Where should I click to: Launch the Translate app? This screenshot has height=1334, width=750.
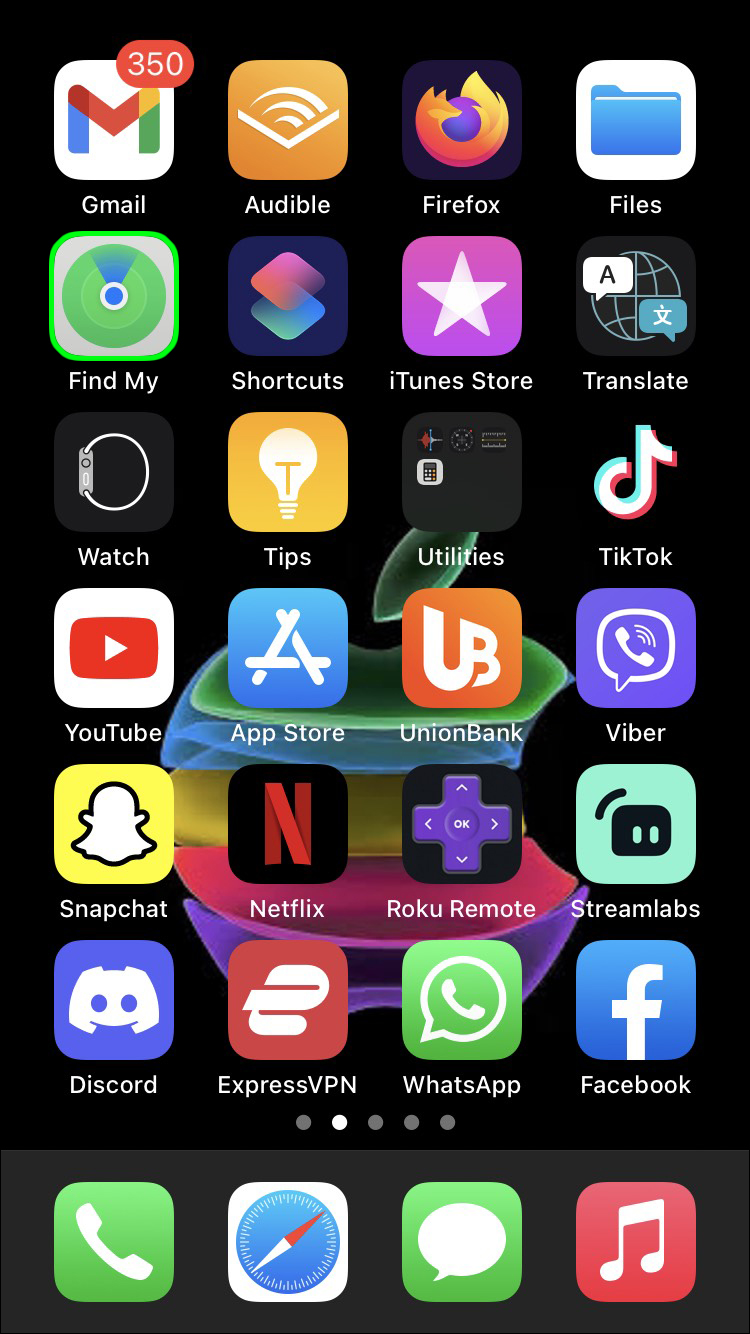click(635, 296)
